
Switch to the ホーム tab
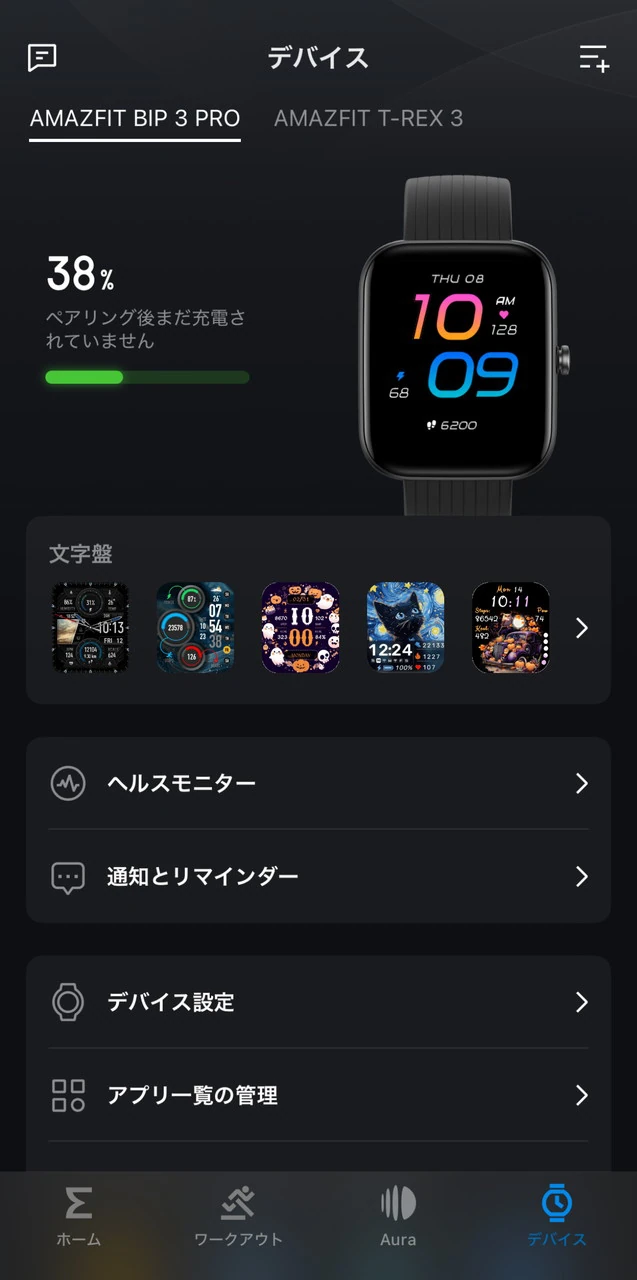tap(79, 1217)
